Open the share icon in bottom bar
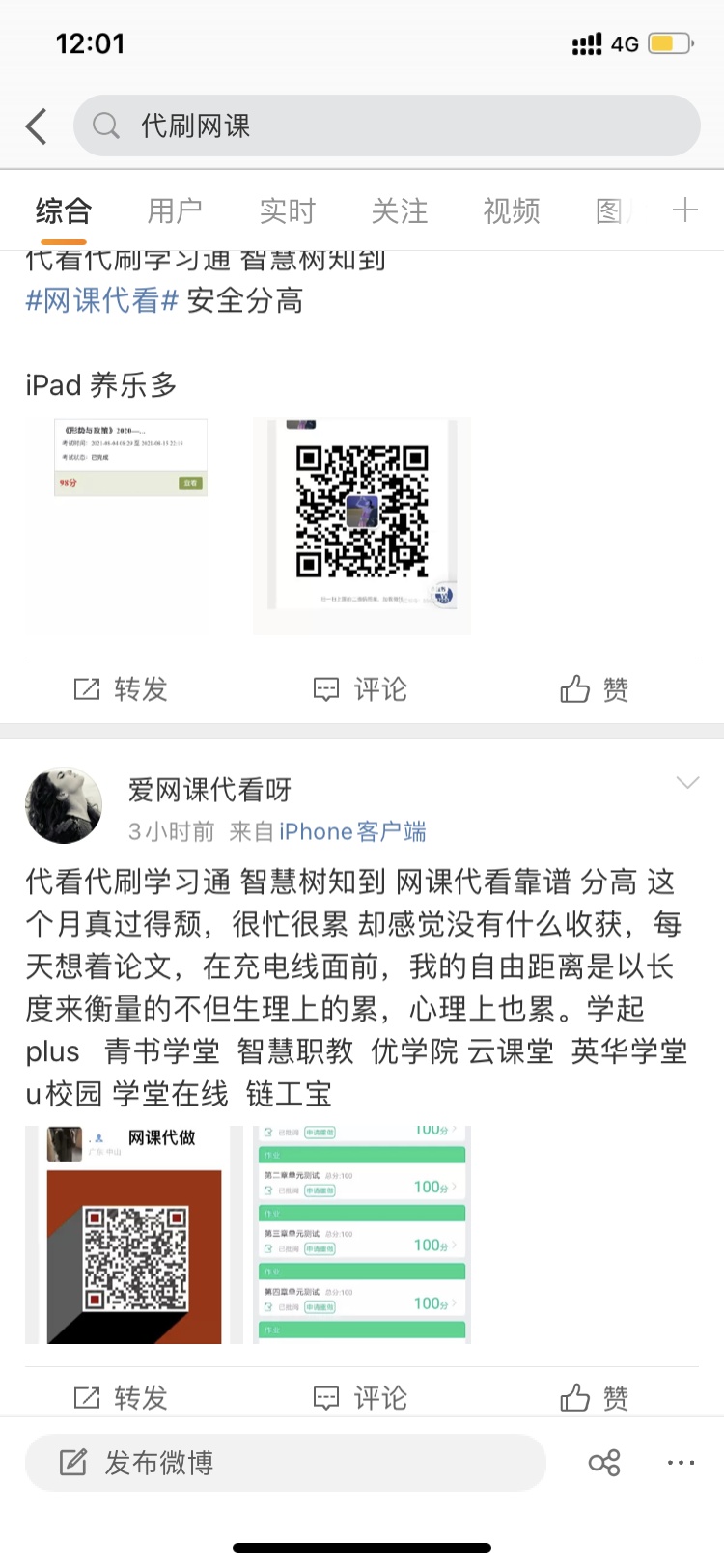The width and height of the screenshot is (724, 1568). coord(604,1463)
